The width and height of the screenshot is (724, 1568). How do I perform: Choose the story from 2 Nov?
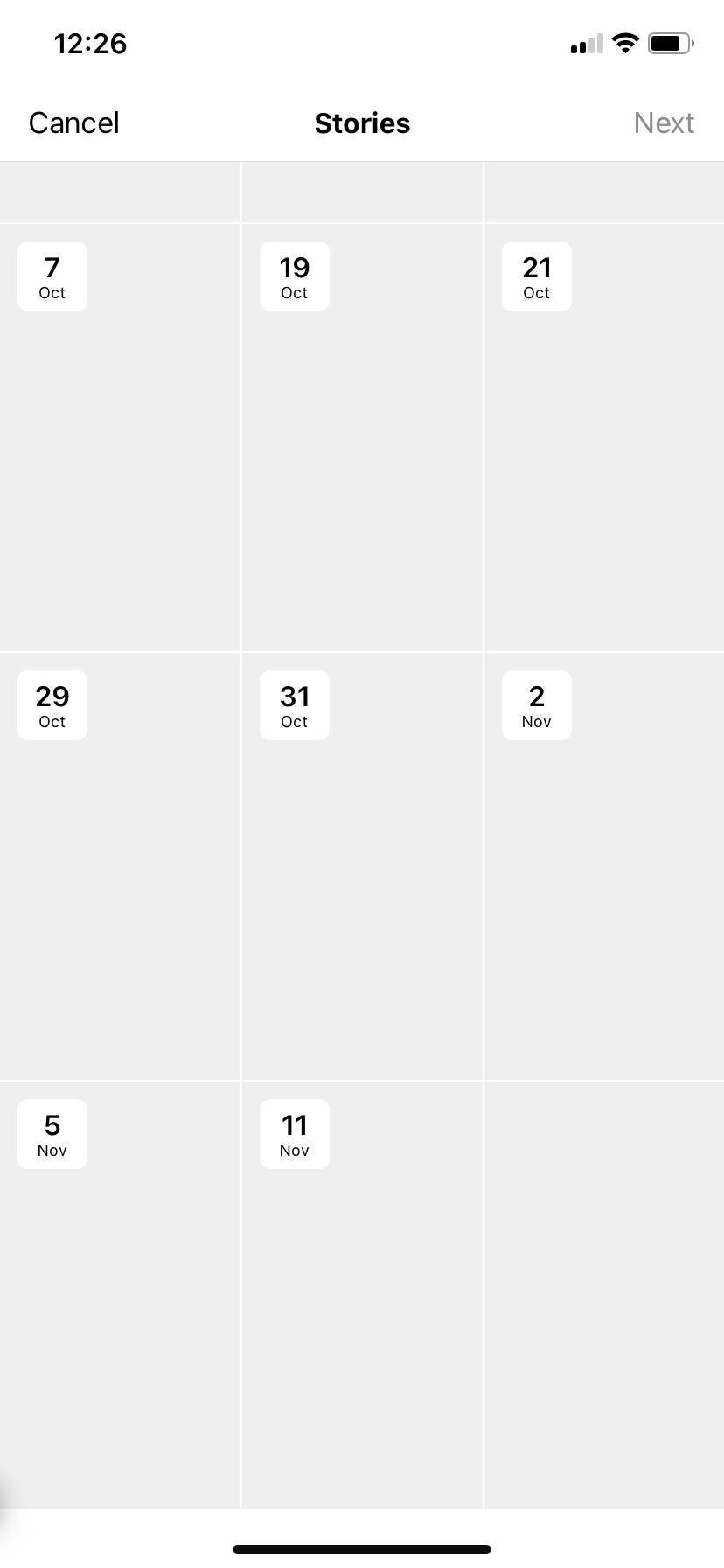point(603,866)
